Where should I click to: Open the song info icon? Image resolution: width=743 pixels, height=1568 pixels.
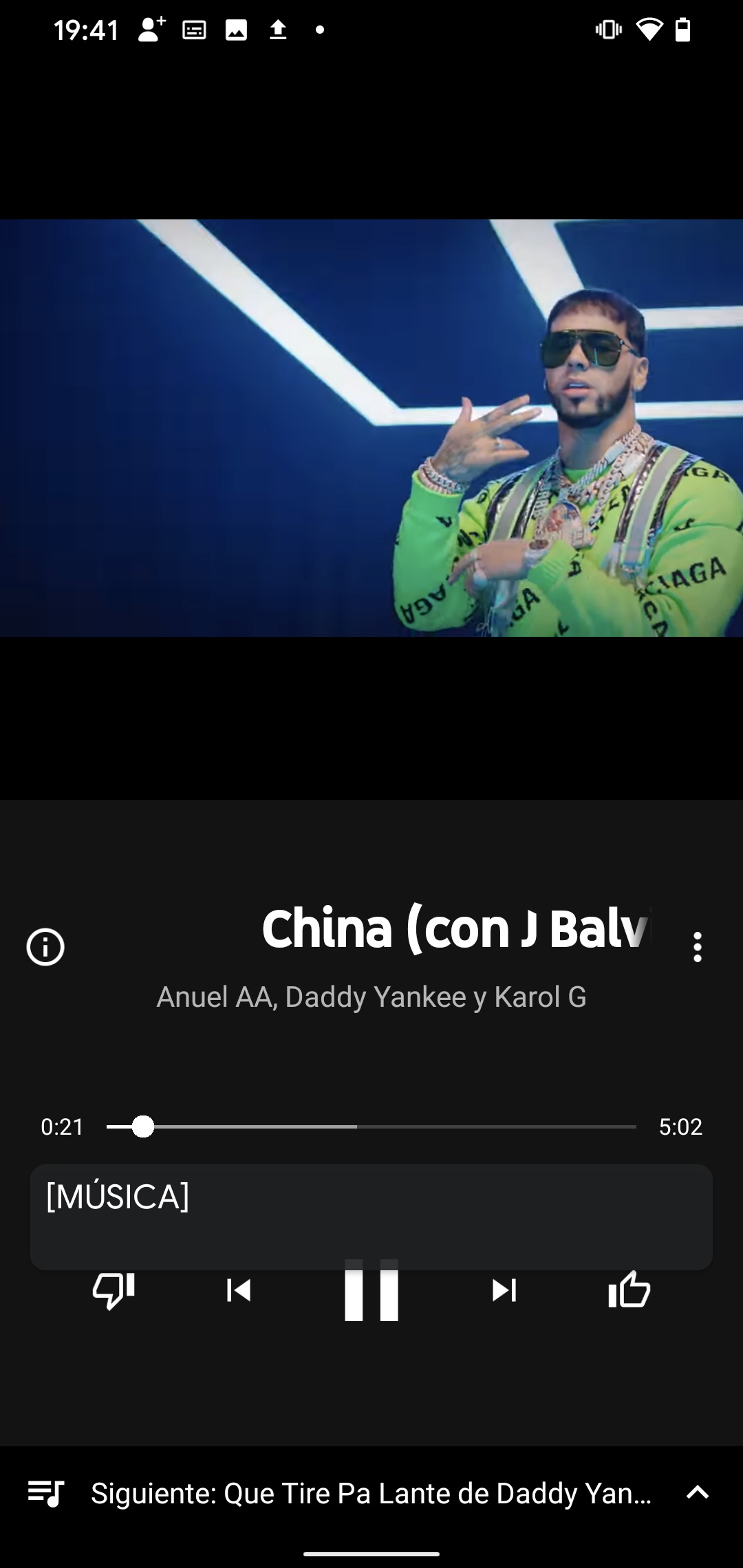(45, 947)
